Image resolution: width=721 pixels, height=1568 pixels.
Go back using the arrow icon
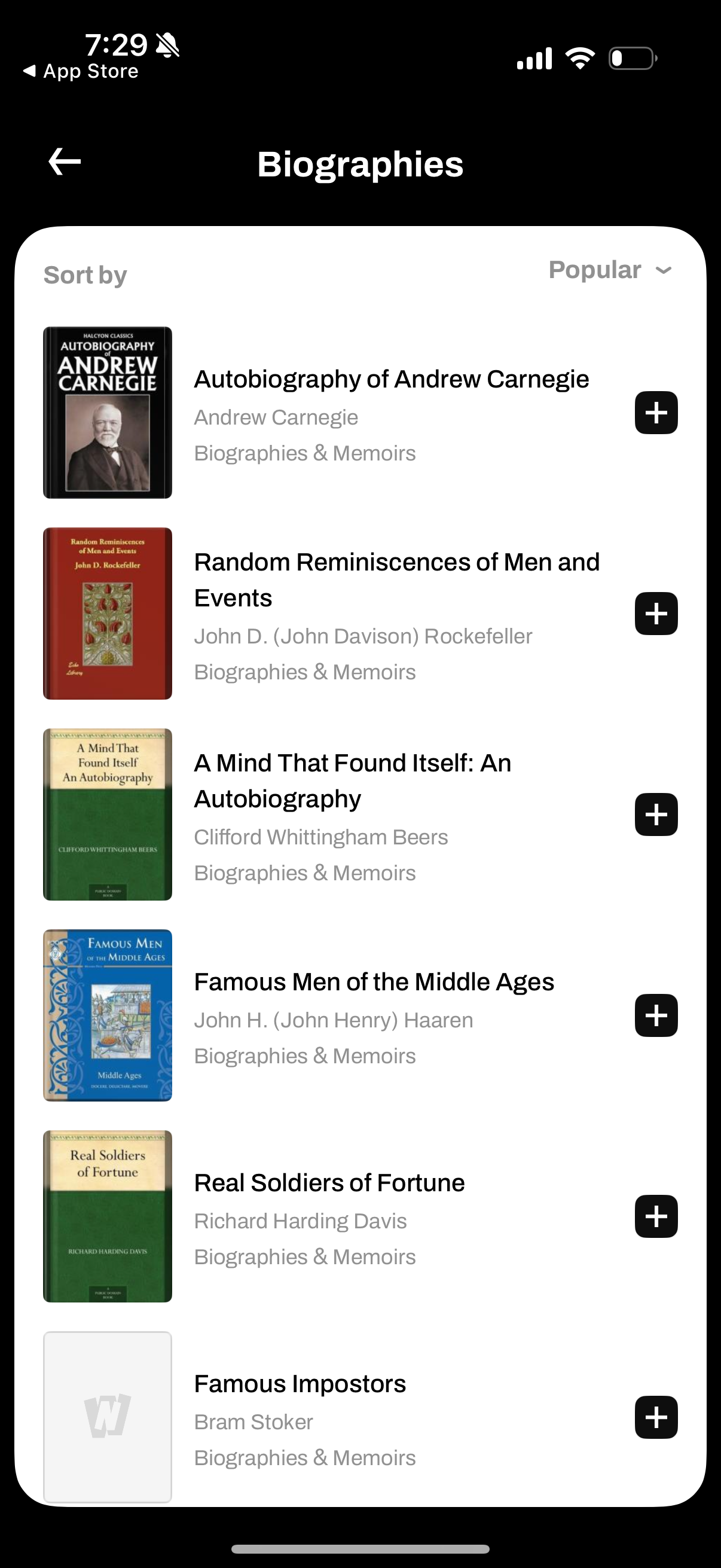pyautogui.click(x=65, y=162)
